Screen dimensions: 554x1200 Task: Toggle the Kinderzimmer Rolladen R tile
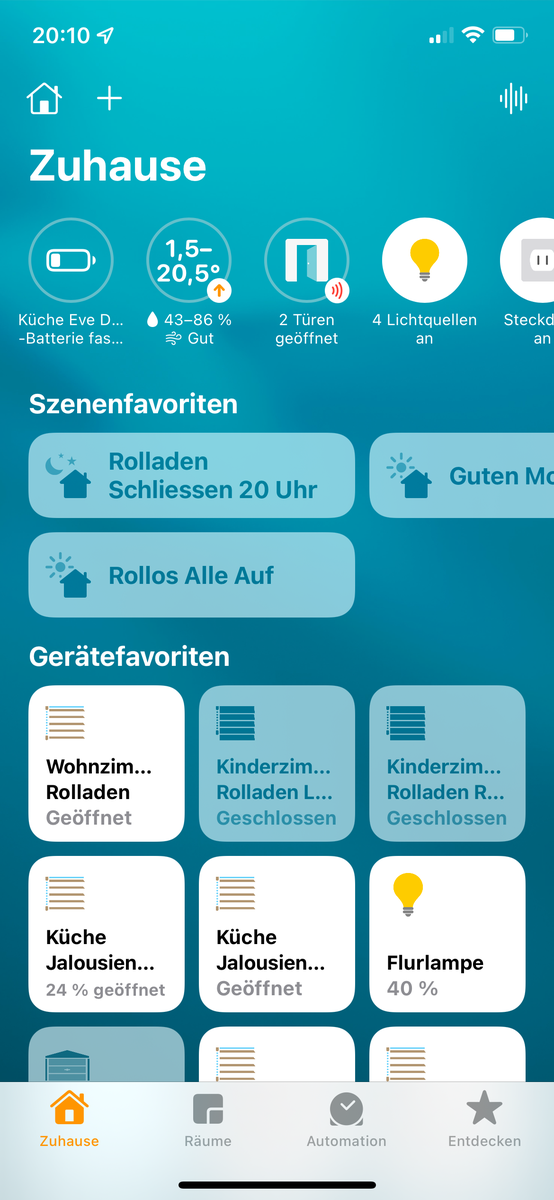coord(447,763)
